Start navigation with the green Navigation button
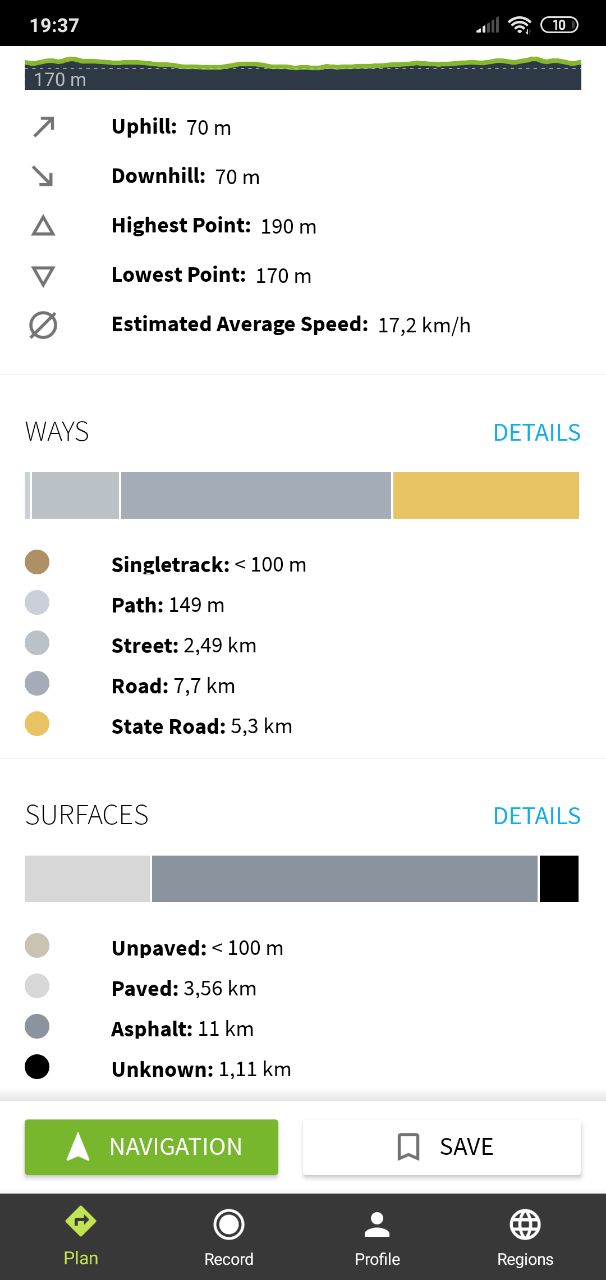The width and height of the screenshot is (606, 1280). tap(151, 1146)
